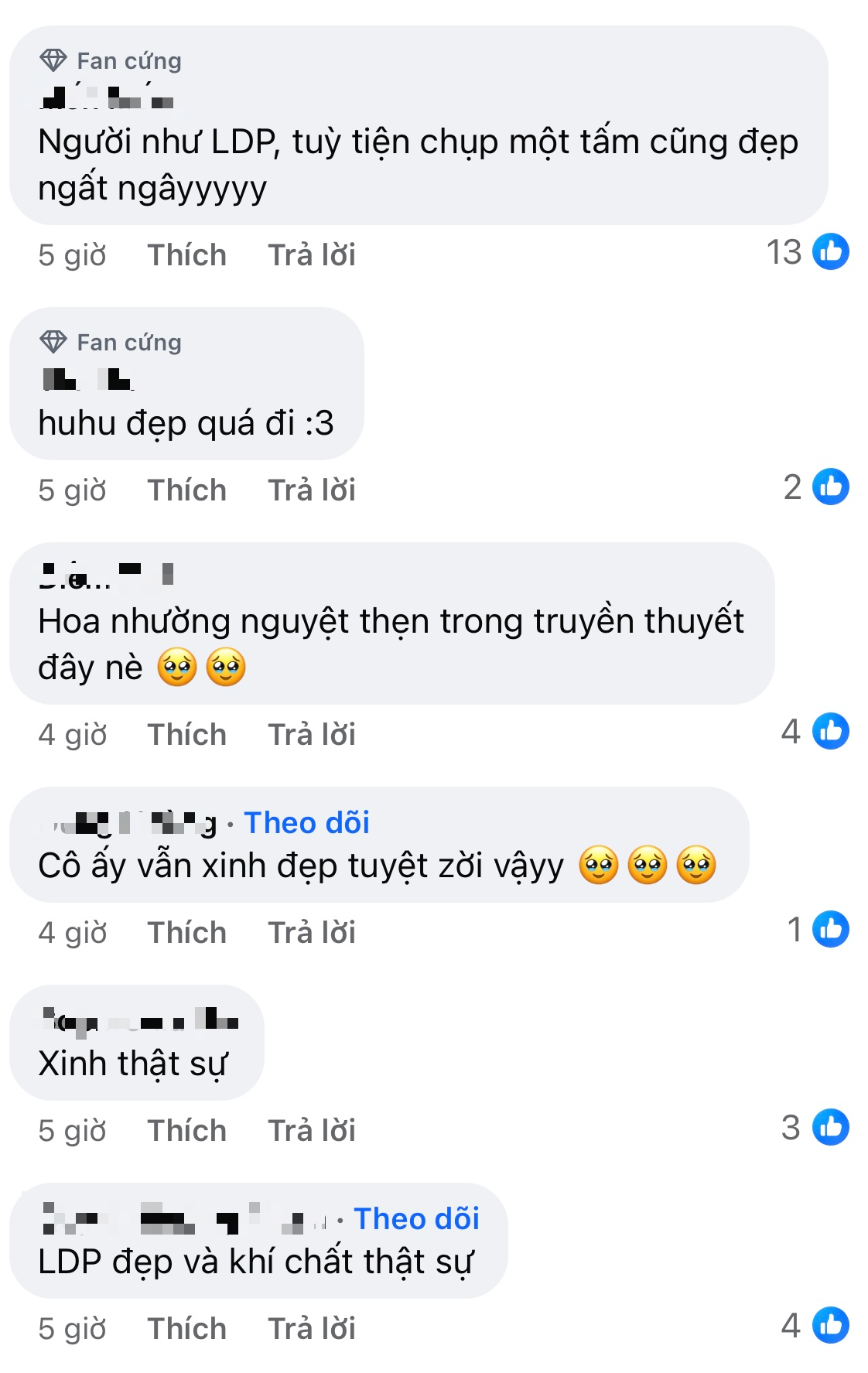Like the 'Hoa nhường nguyệt thẹn' comment
Viewport: 868px width, 1373px height.
click(x=186, y=735)
